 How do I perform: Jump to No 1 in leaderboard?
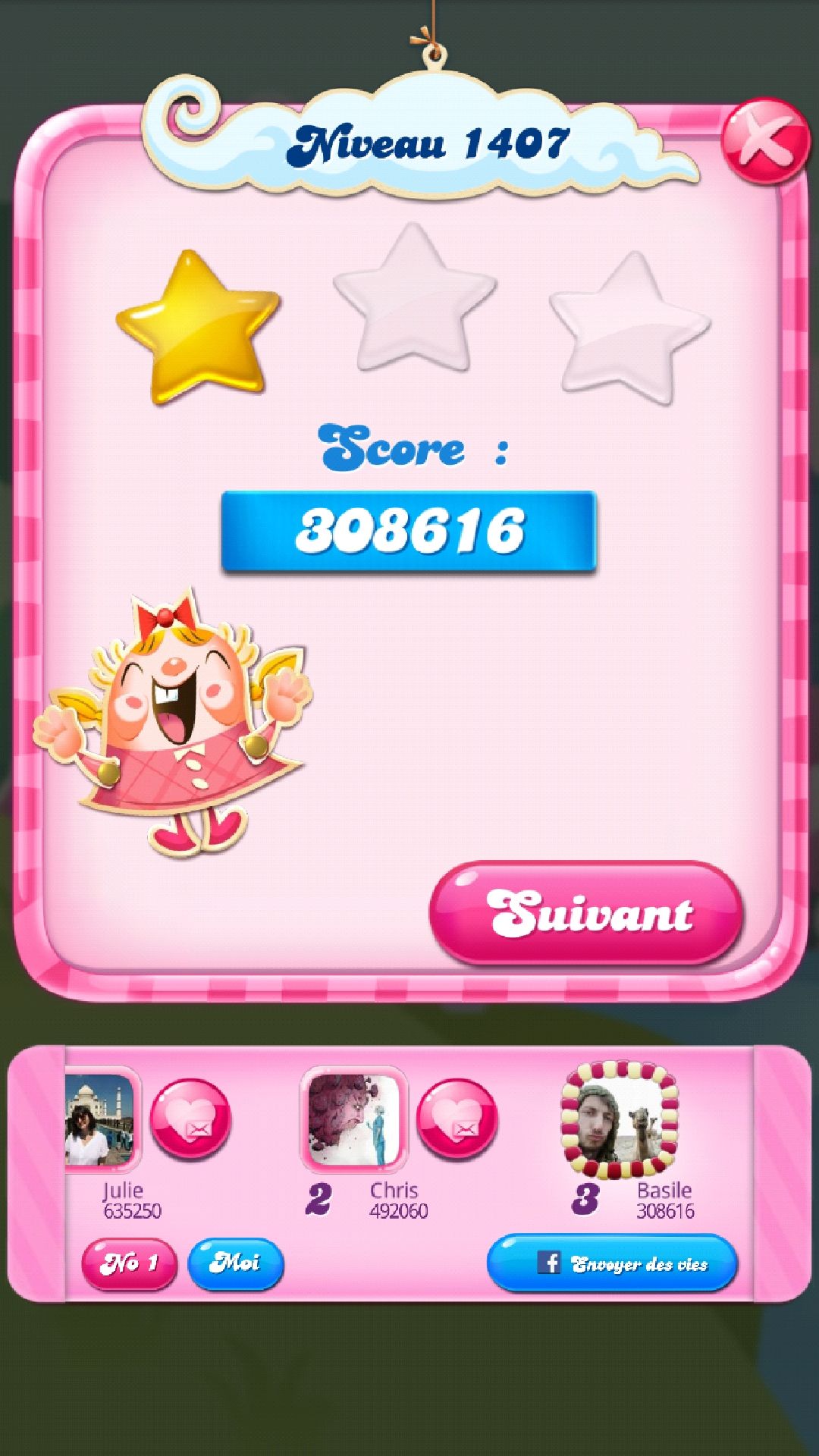(x=129, y=1263)
